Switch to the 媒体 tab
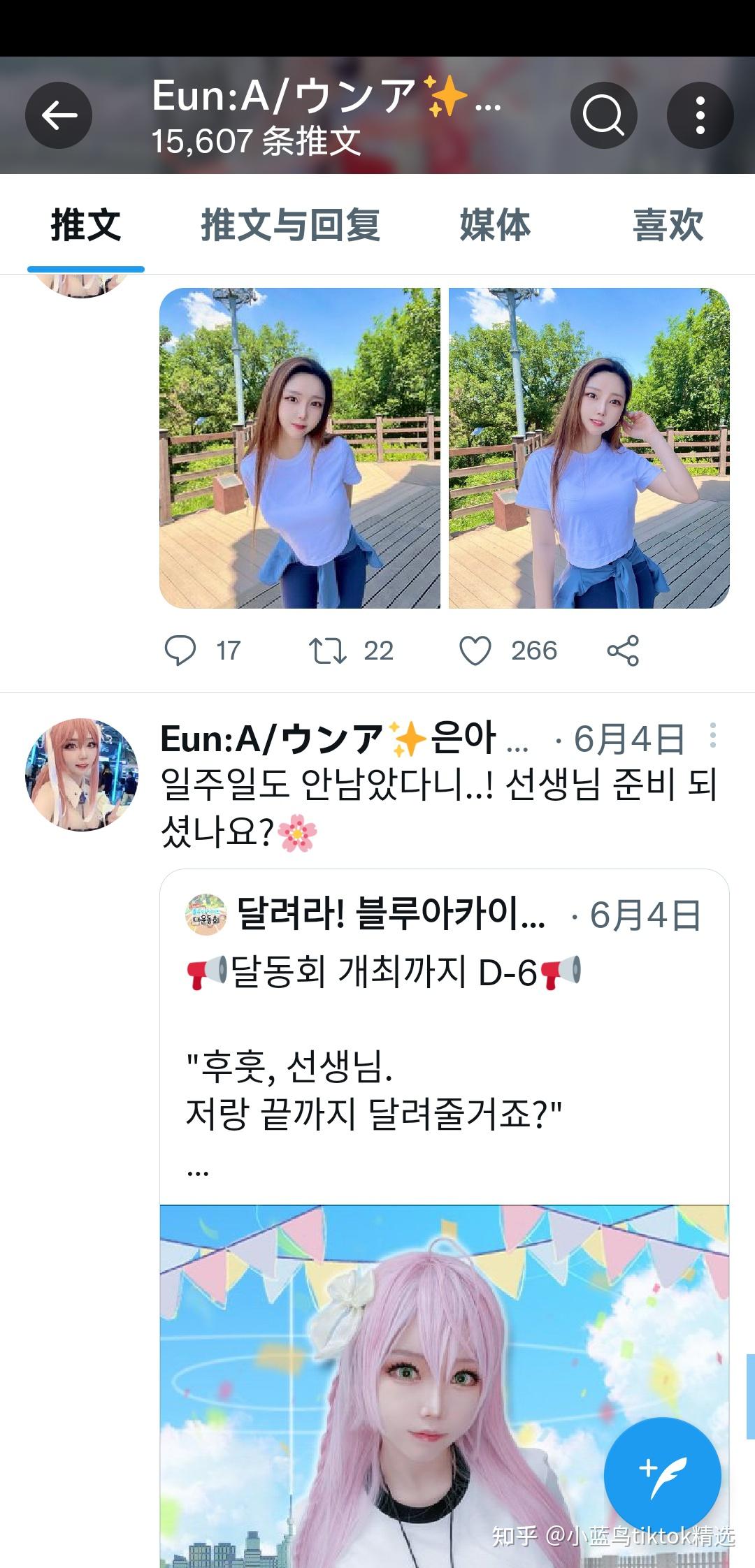This screenshot has height=1568, width=755. (x=495, y=225)
